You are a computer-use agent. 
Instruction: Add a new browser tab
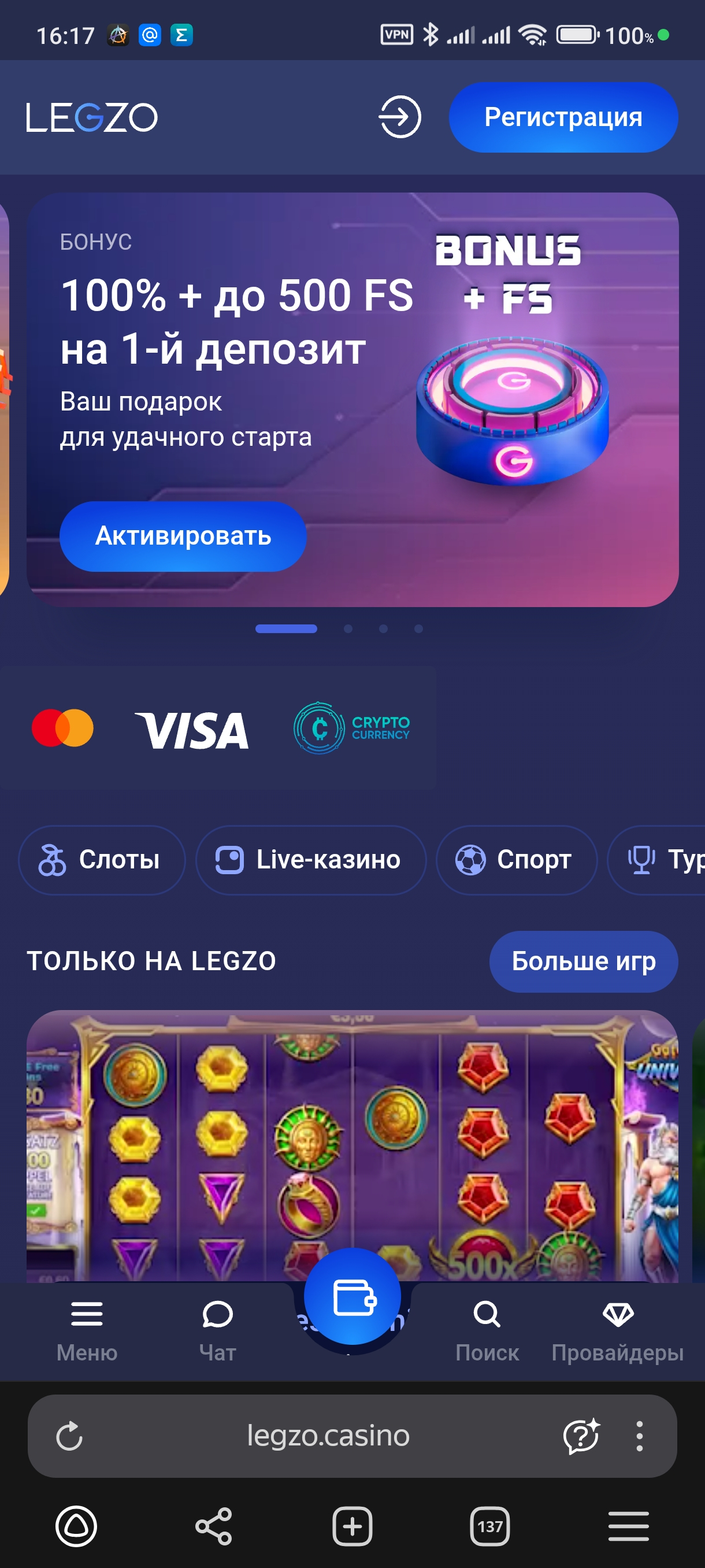pyautogui.click(x=352, y=1526)
